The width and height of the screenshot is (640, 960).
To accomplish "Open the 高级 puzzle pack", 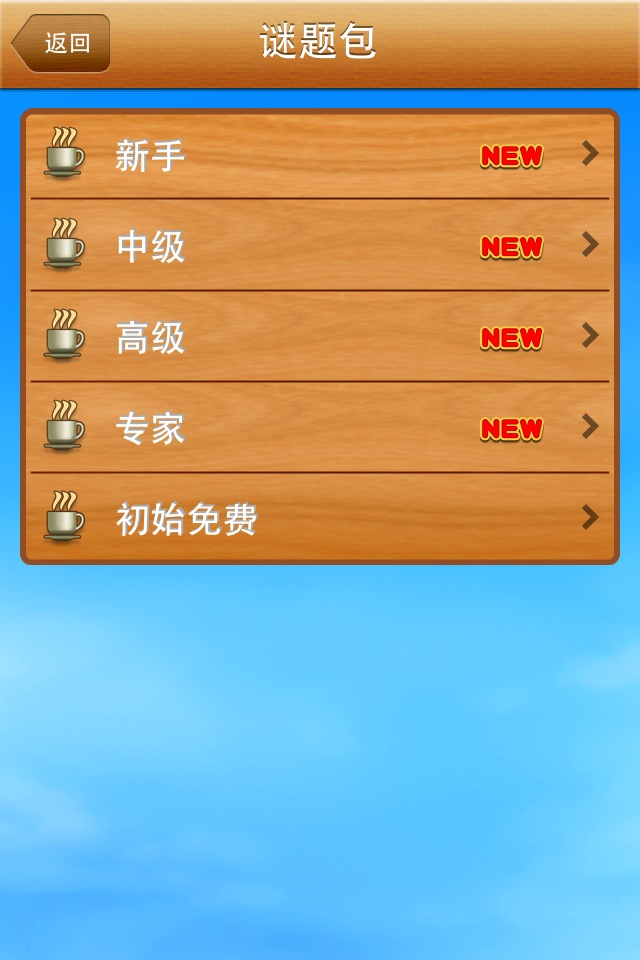I will click(320, 337).
